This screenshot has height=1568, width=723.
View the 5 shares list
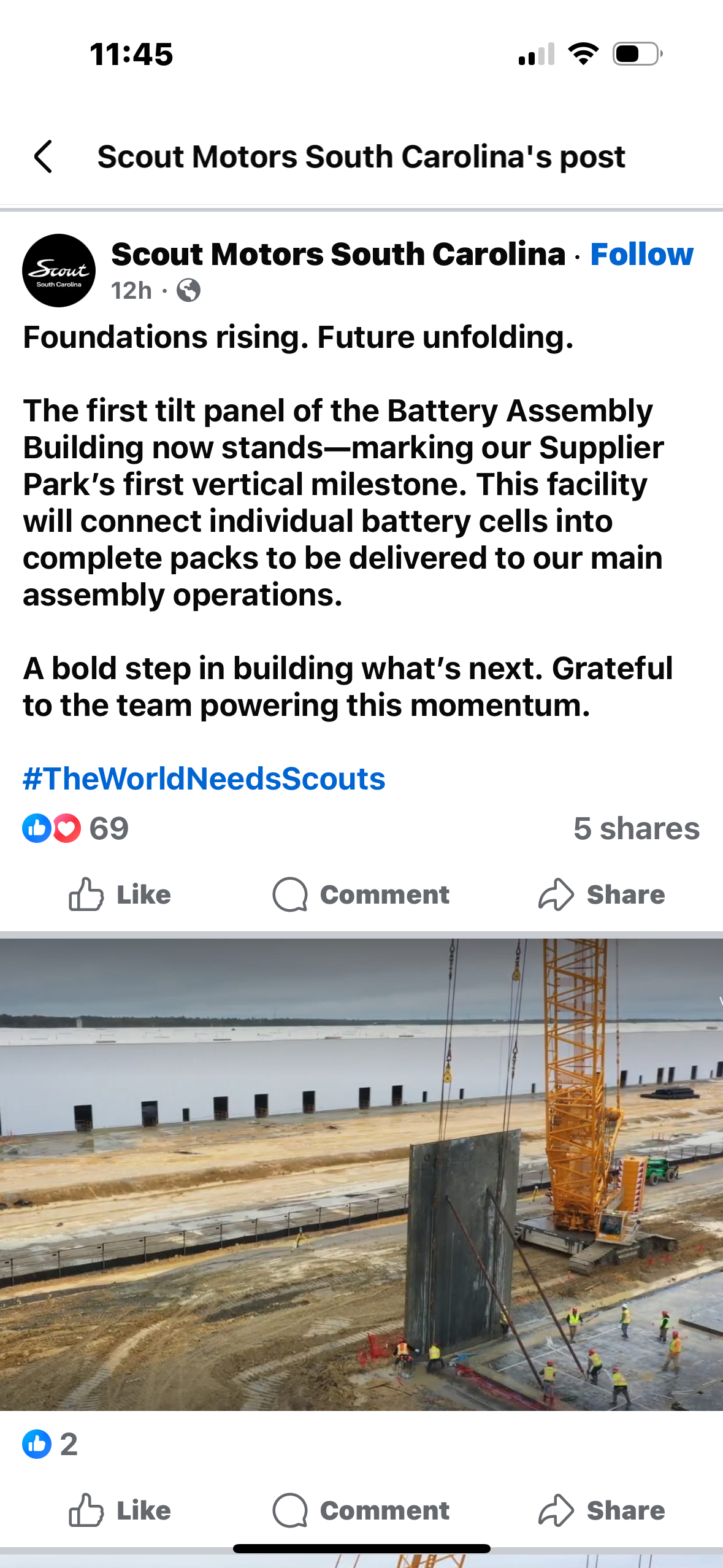point(636,828)
